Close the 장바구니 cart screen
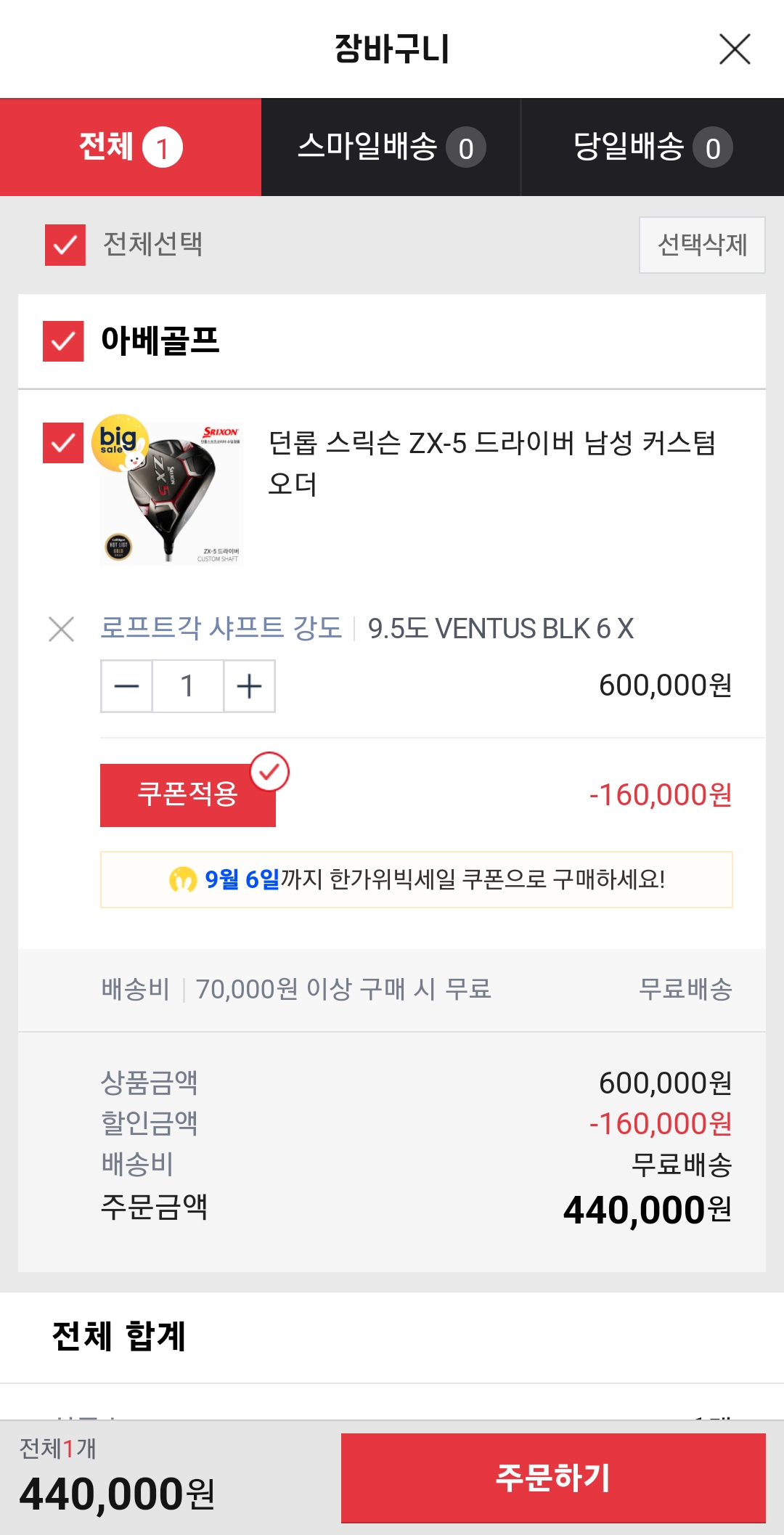Image resolution: width=784 pixels, height=1535 pixels. click(735, 49)
